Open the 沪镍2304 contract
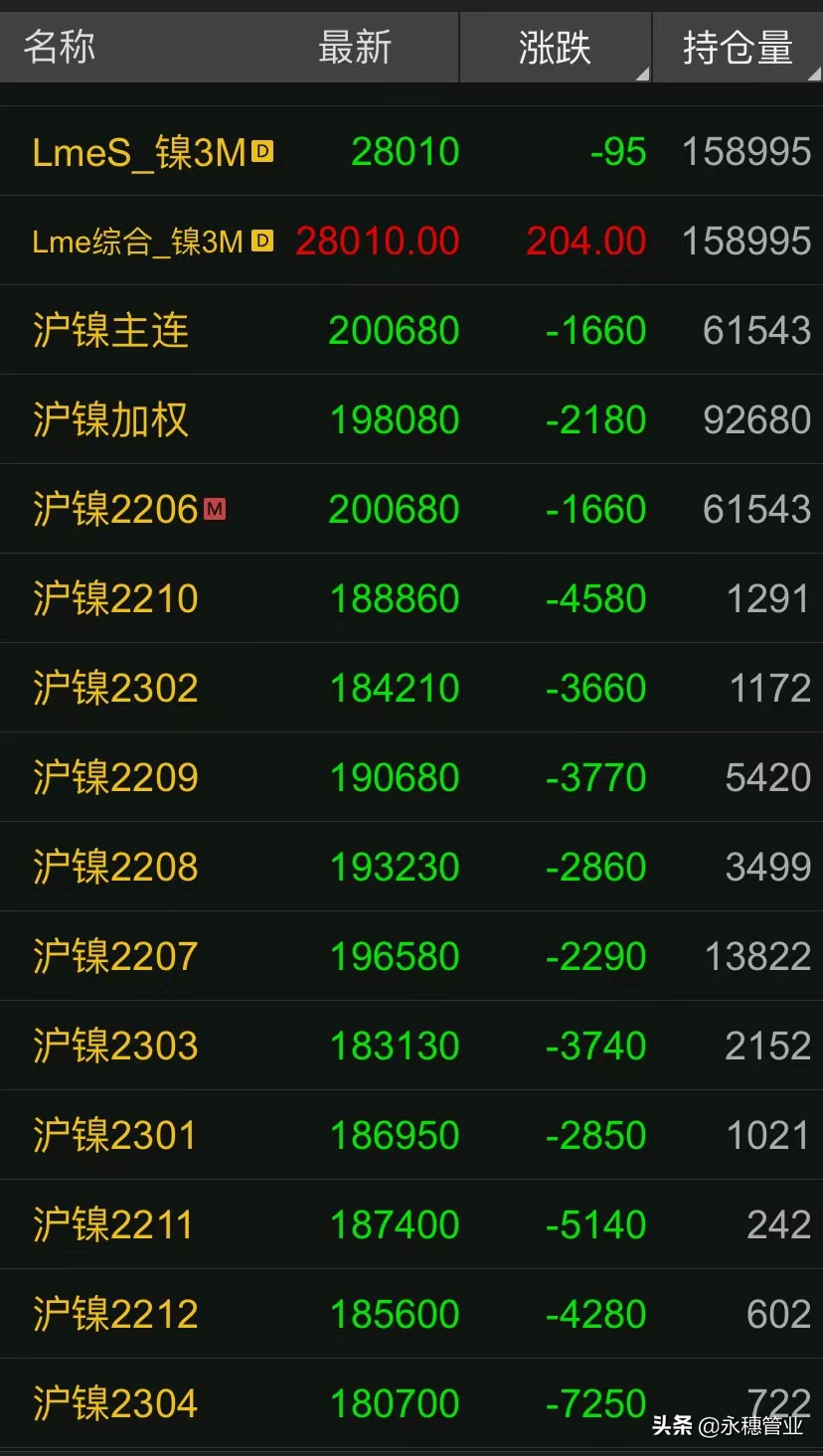 [x=411, y=1403]
